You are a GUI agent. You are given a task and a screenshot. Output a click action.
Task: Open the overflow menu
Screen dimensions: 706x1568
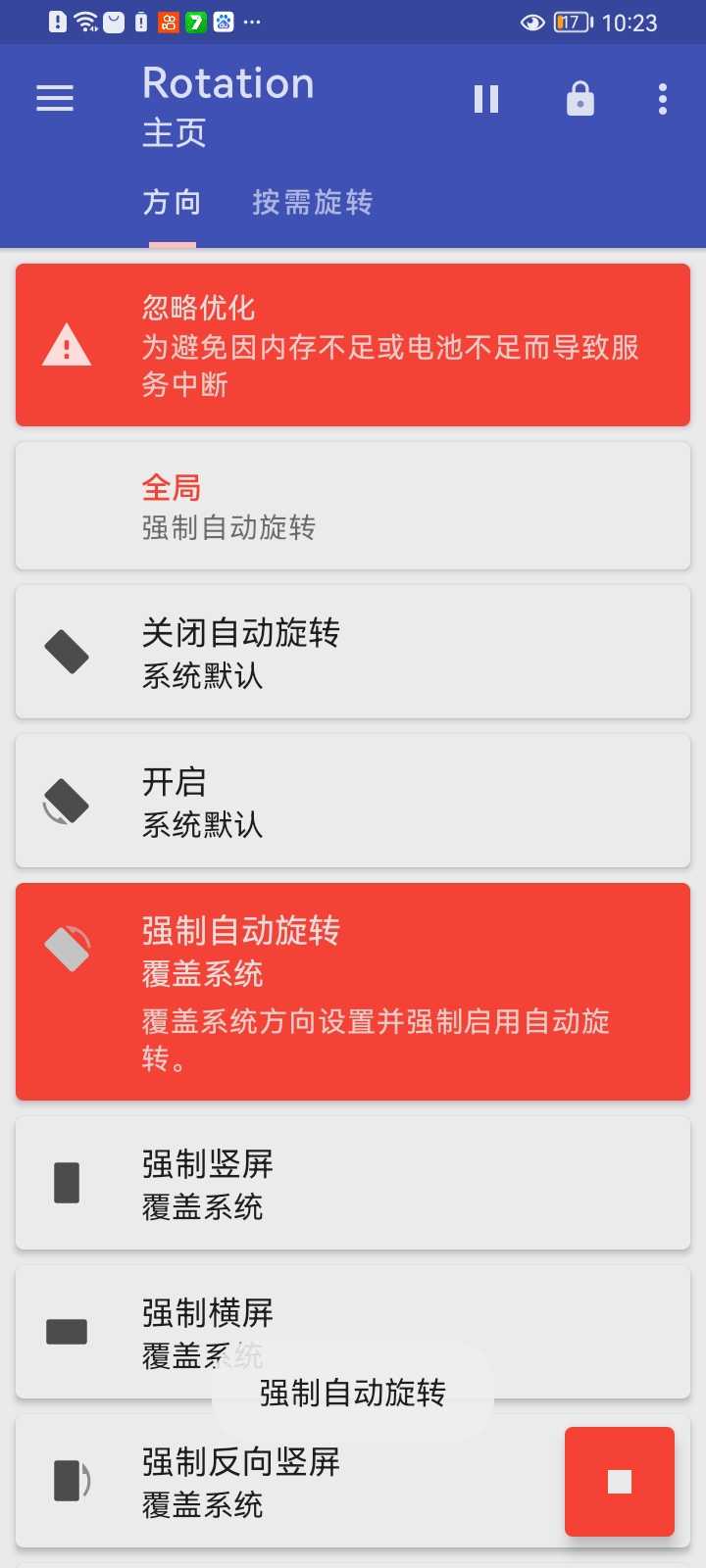[663, 99]
